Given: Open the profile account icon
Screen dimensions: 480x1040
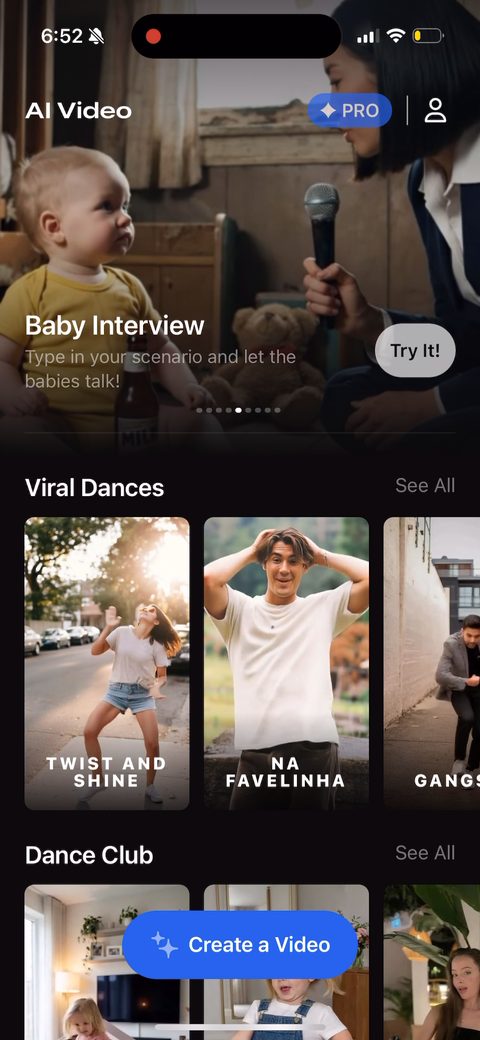Looking at the screenshot, I should (x=435, y=111).
